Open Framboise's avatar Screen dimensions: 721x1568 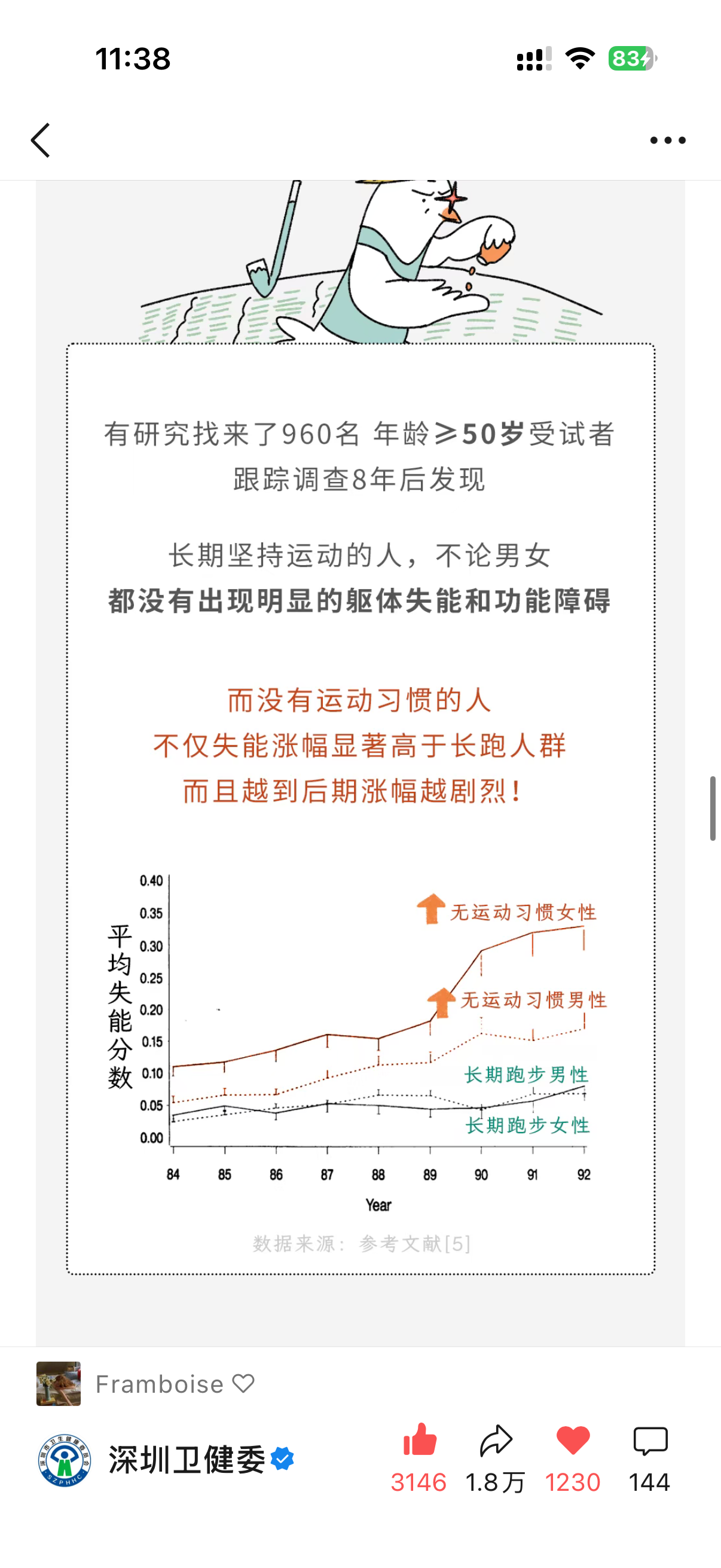tap(59, 1384)
